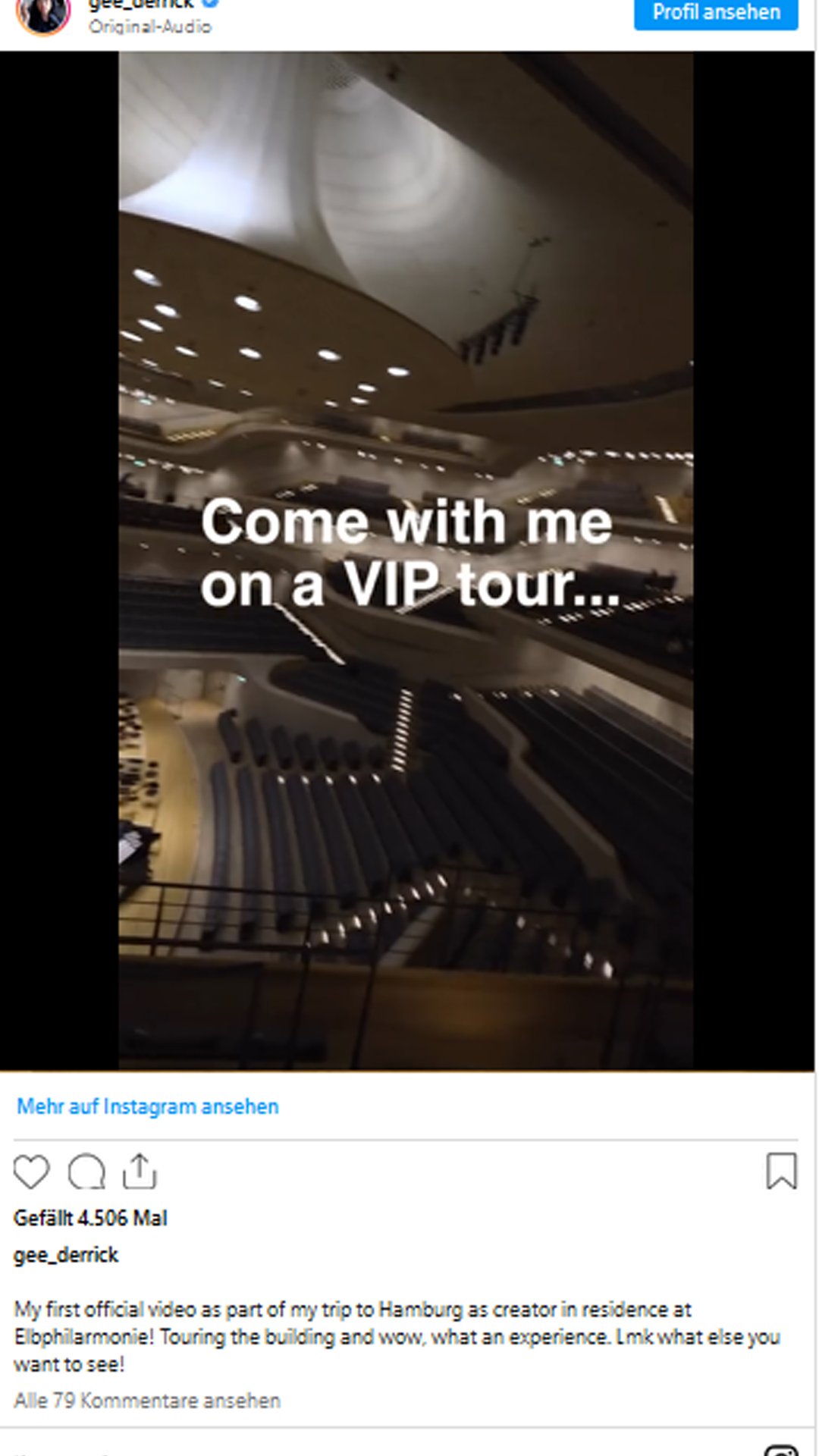View all 79 Kommentare
Viewport: 819px width, 1456px height.
147,1401
